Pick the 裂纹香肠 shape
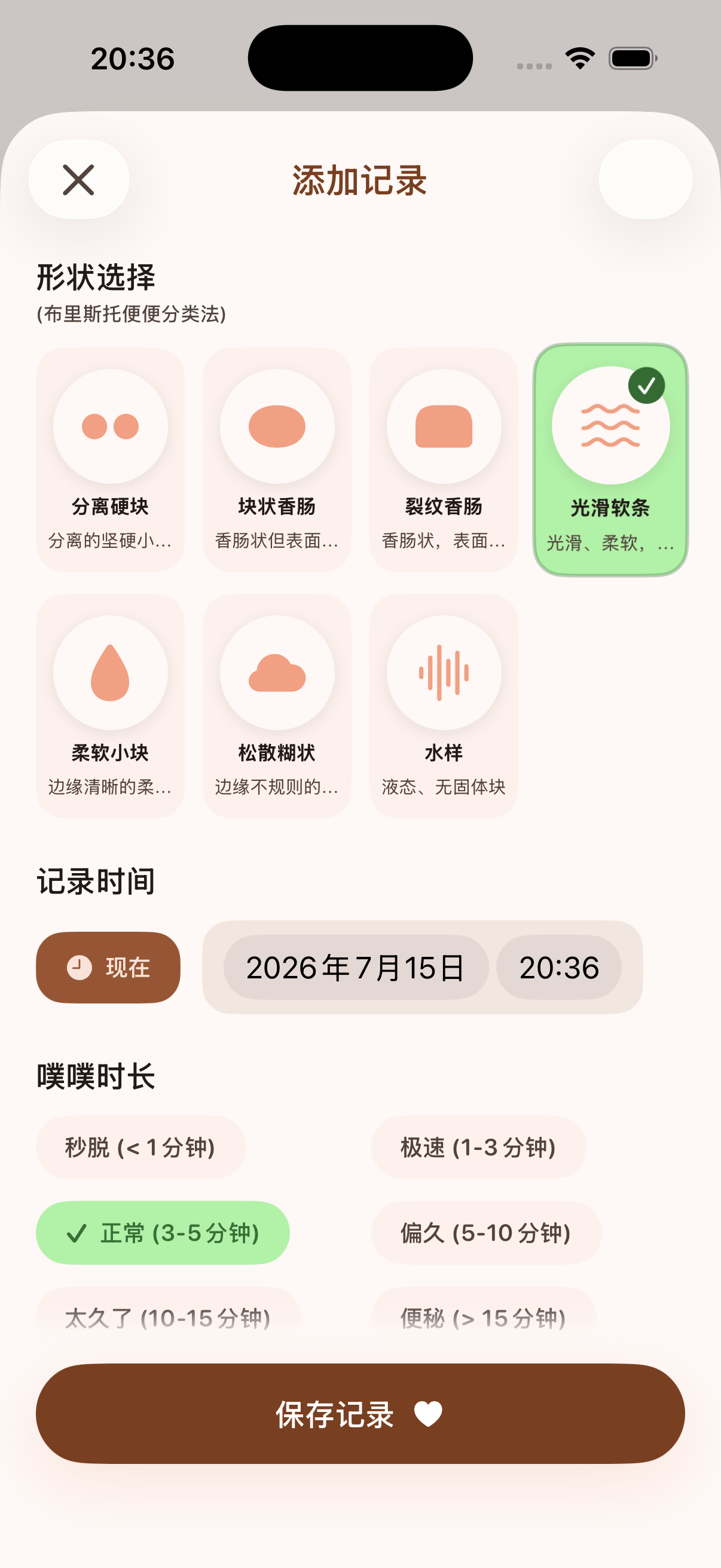 pos(444,459)
